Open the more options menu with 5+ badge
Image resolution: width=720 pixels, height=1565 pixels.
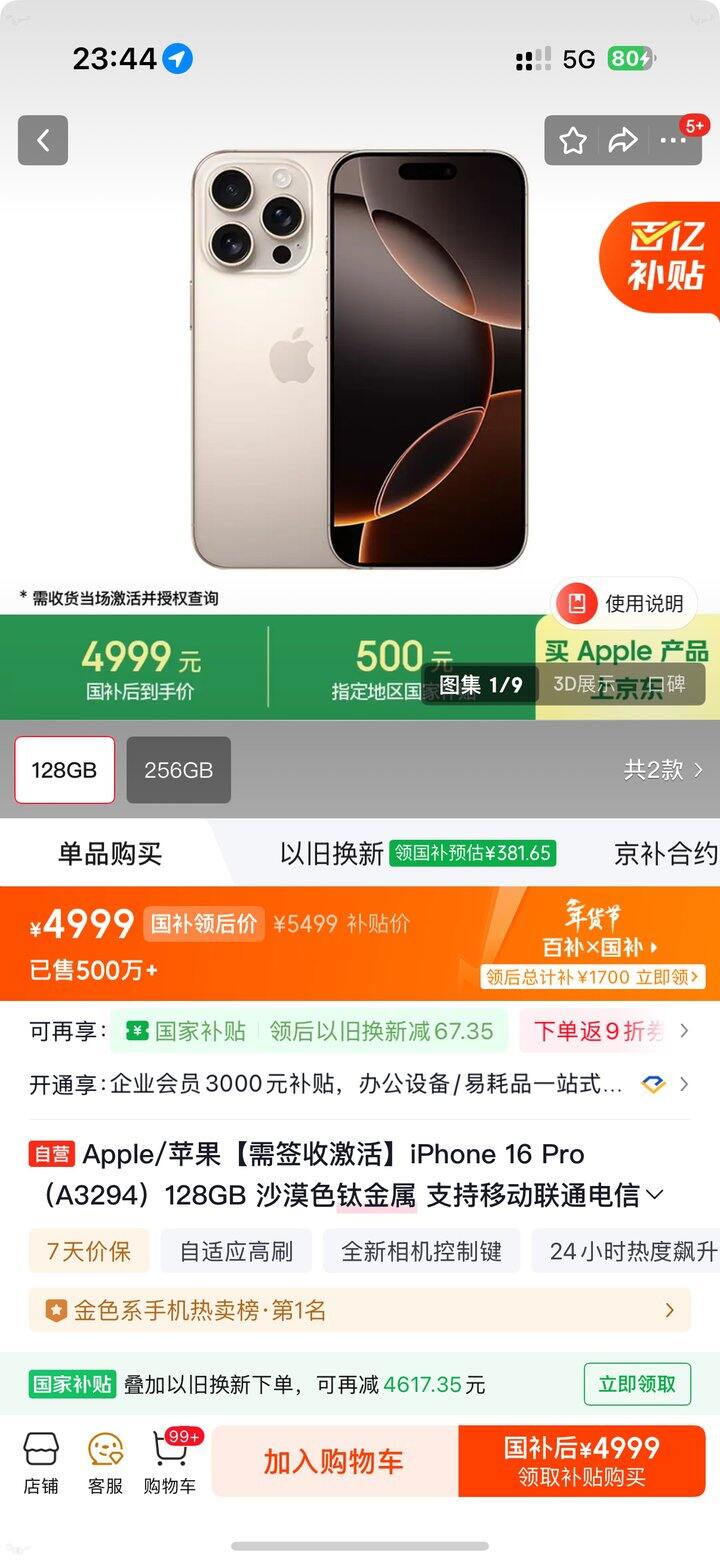point(672,142)
